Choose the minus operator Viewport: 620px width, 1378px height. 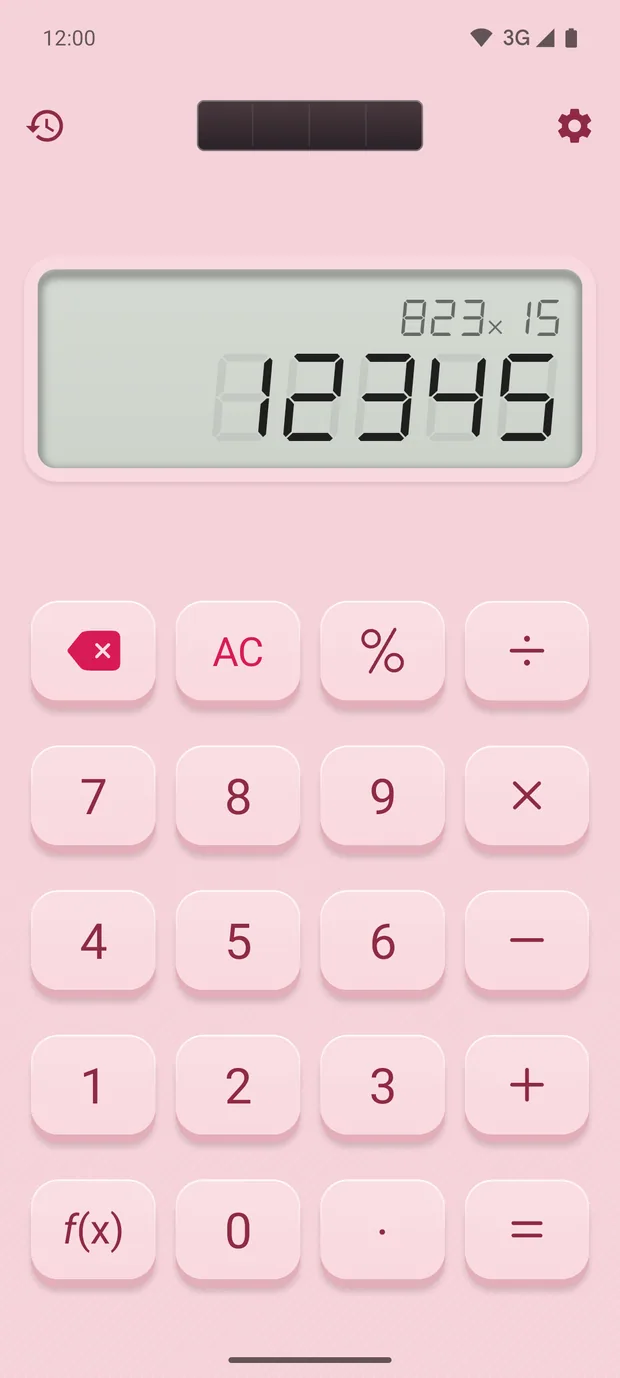527,941
